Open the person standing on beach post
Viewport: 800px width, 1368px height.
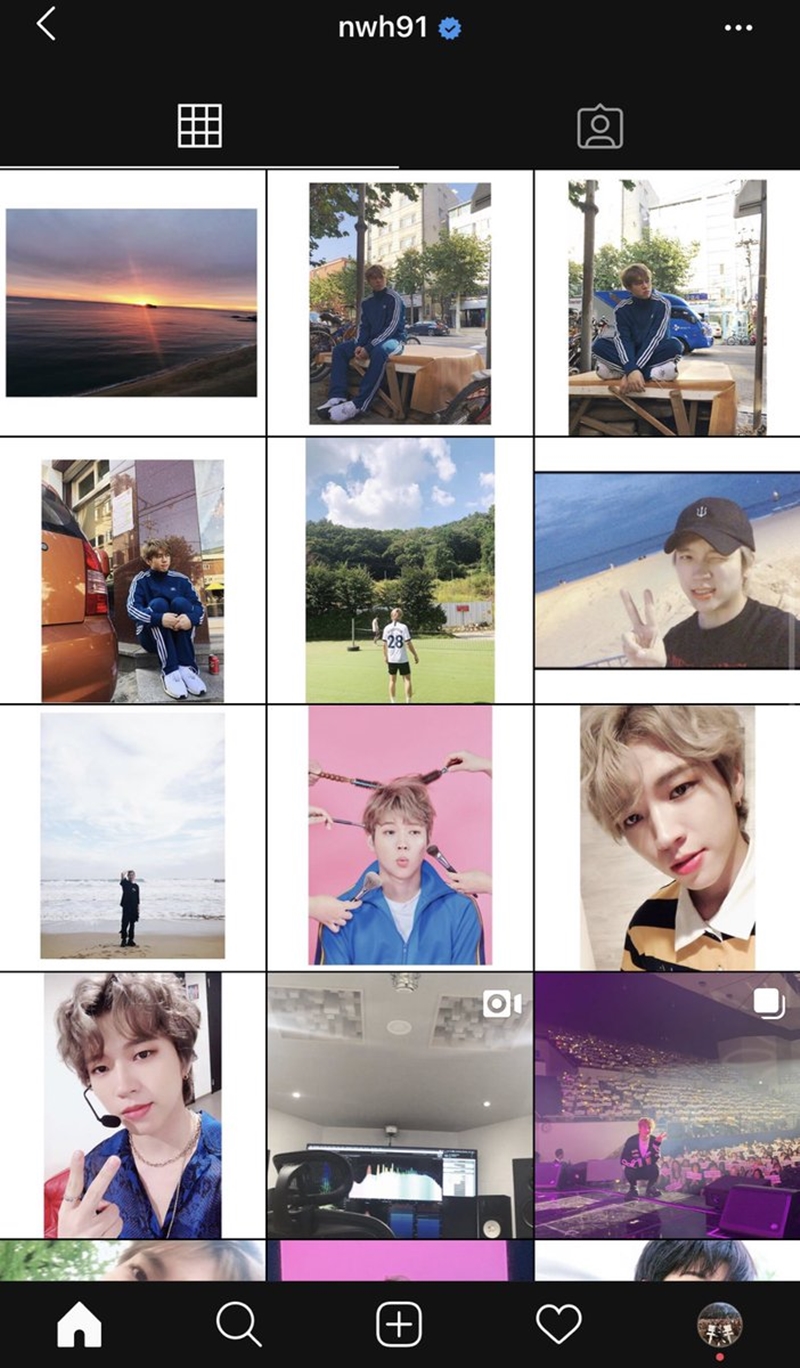132,836
